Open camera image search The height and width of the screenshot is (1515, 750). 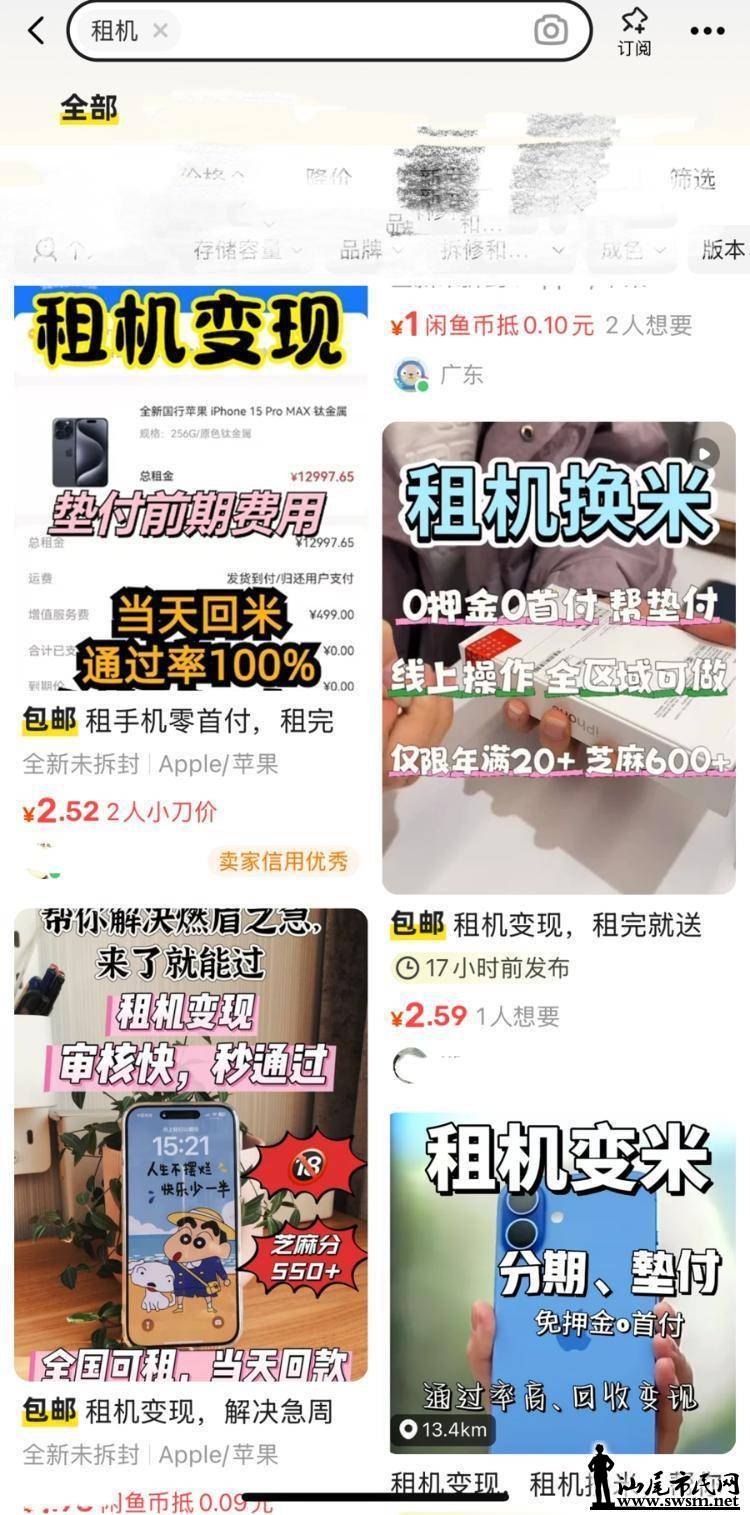(x=550, y=31)
